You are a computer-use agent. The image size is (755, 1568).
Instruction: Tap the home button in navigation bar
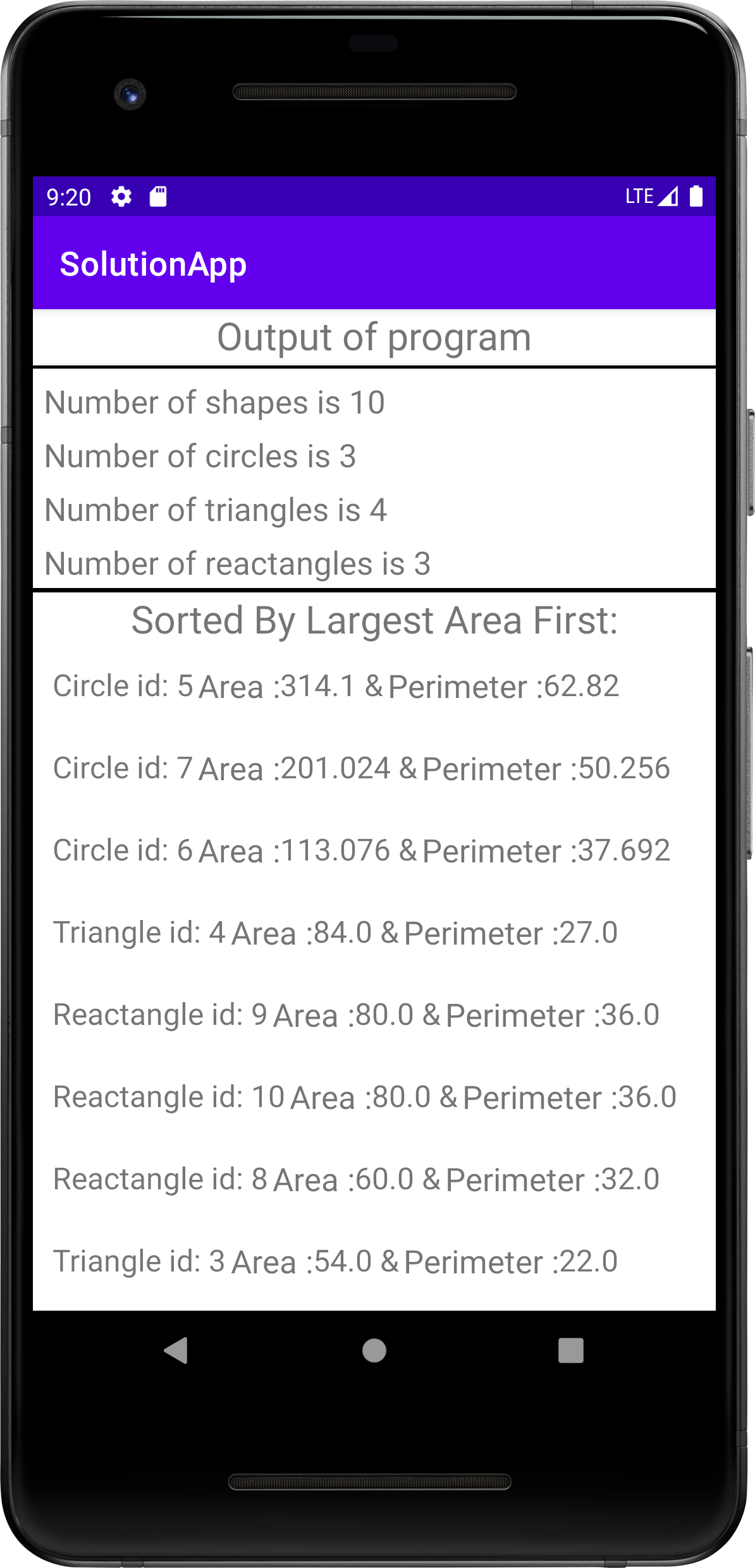tap(374, 1351)
